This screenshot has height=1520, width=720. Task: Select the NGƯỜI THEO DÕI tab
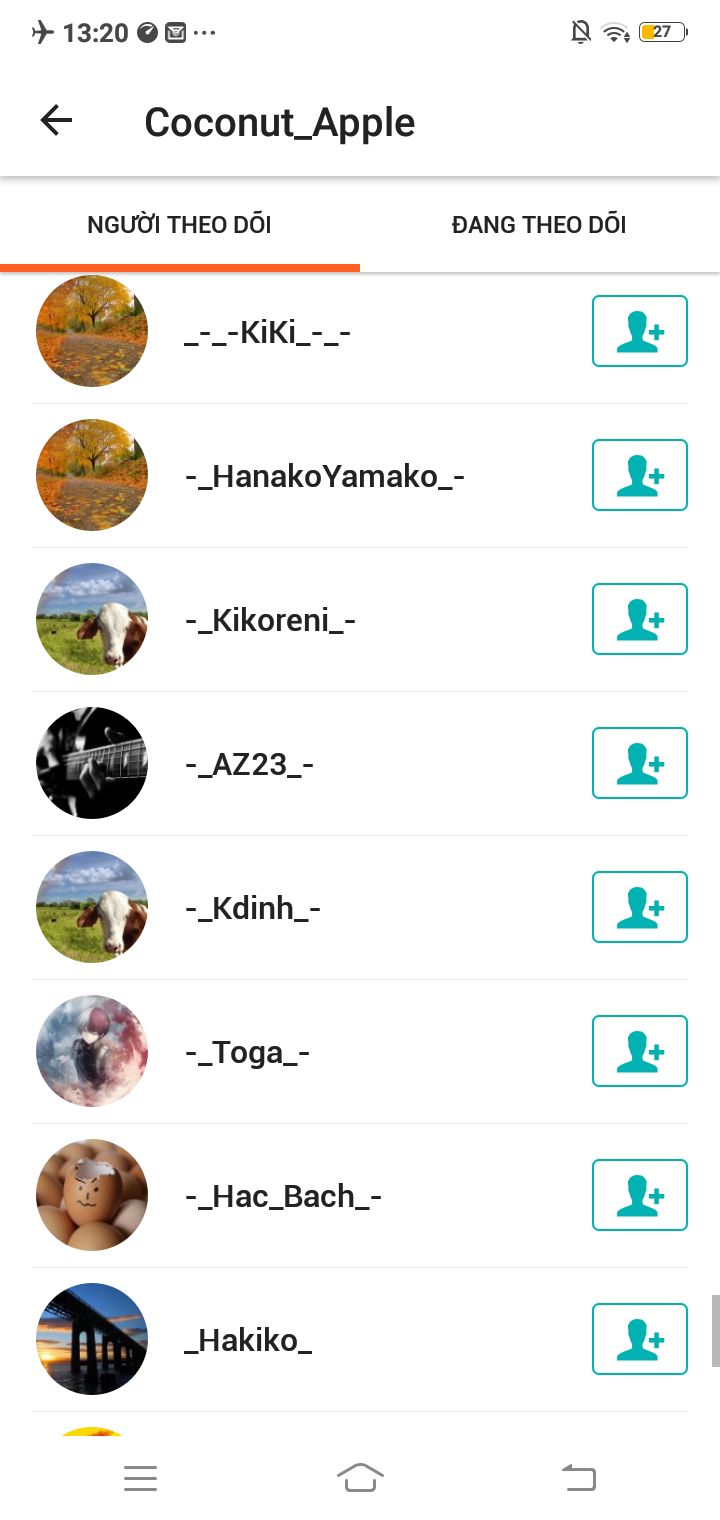pos(180,225)
